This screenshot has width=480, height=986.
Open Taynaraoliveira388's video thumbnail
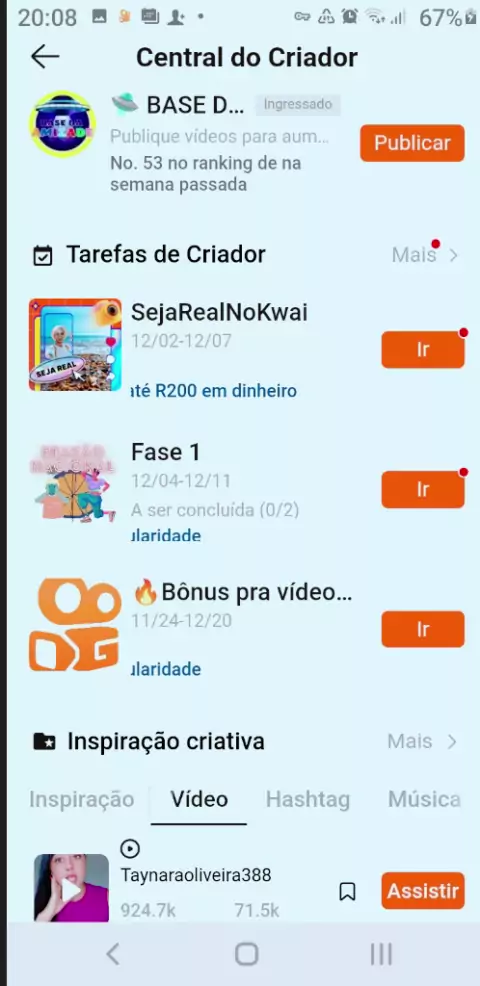point(71,888)
